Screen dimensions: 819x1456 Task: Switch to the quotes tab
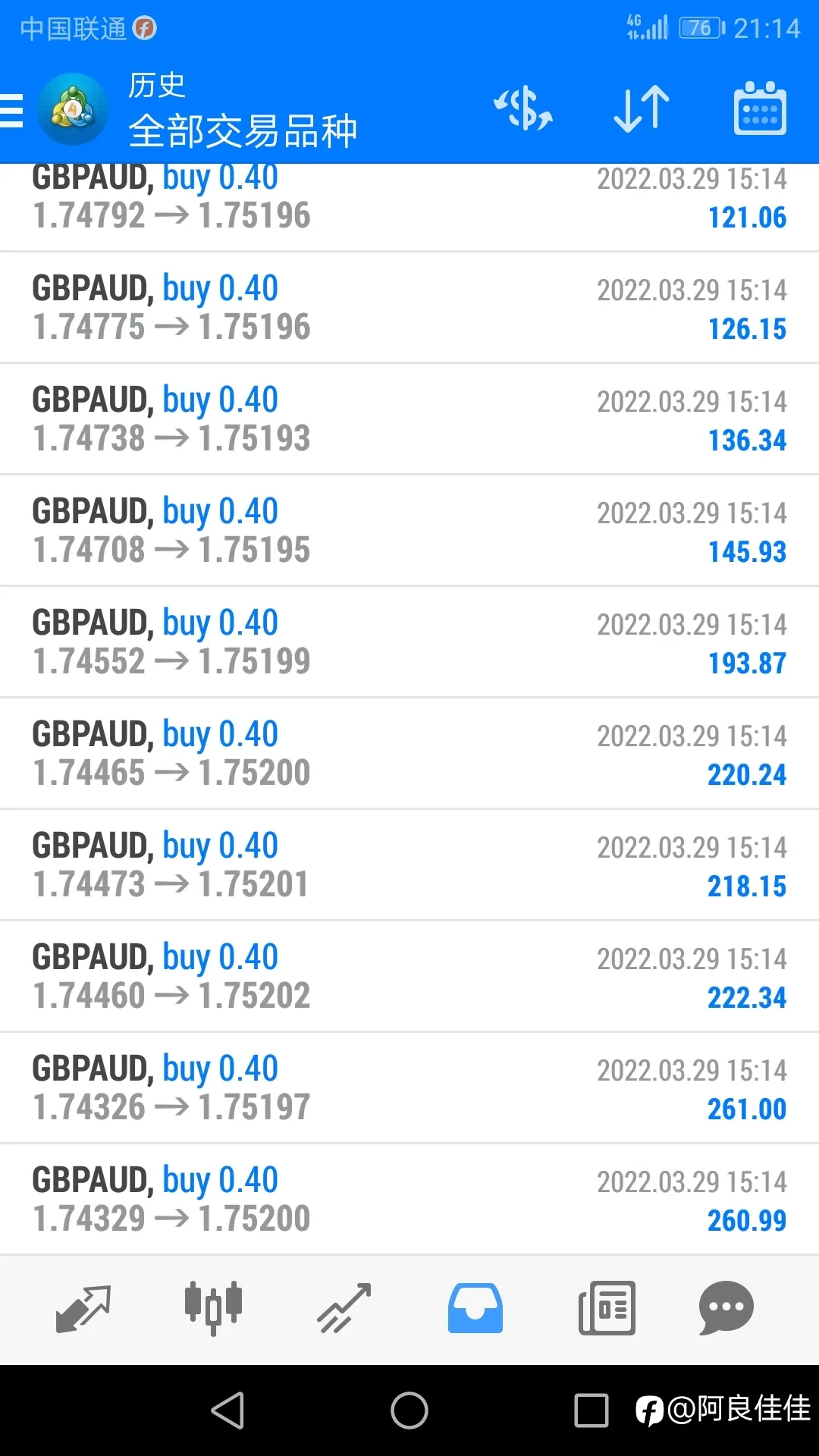pos(83,1308)
